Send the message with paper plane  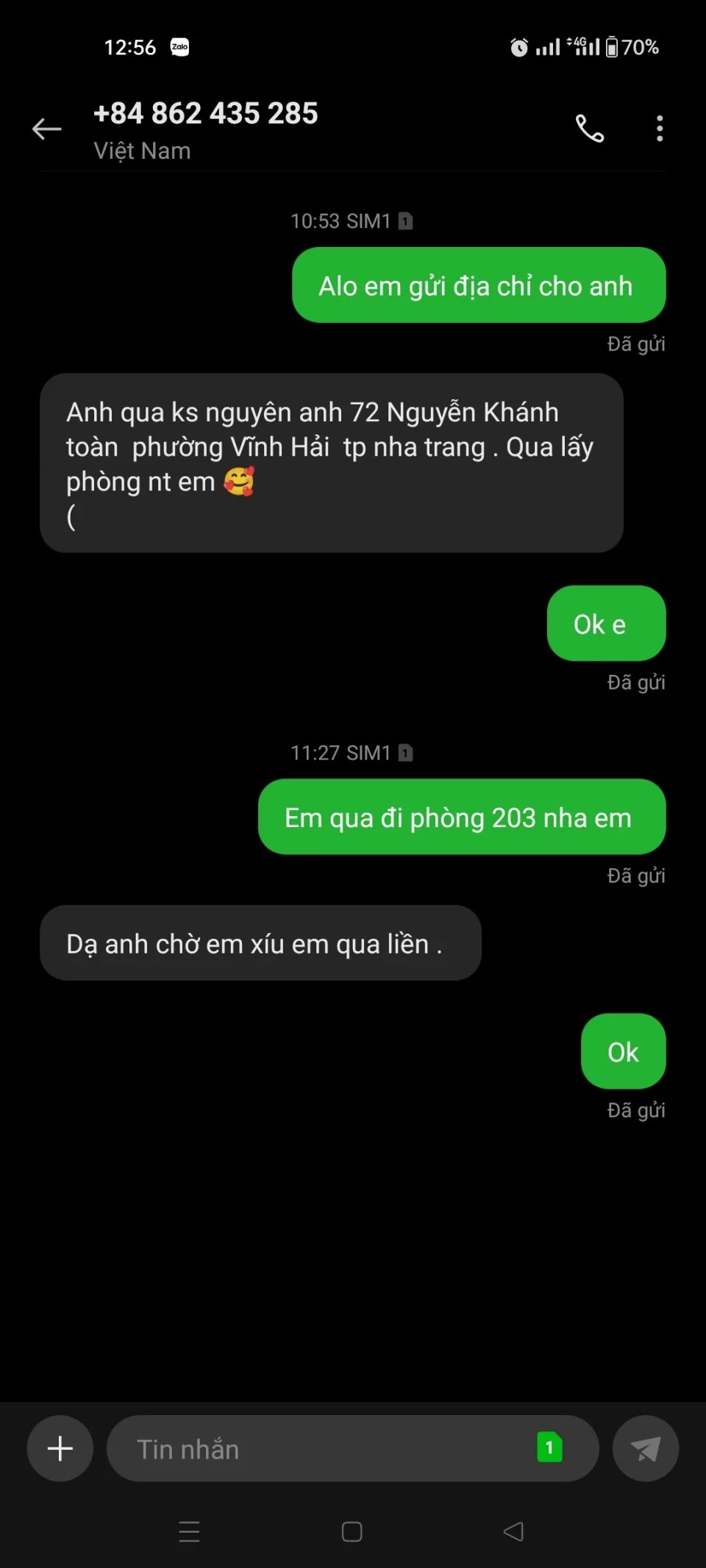645,1449
